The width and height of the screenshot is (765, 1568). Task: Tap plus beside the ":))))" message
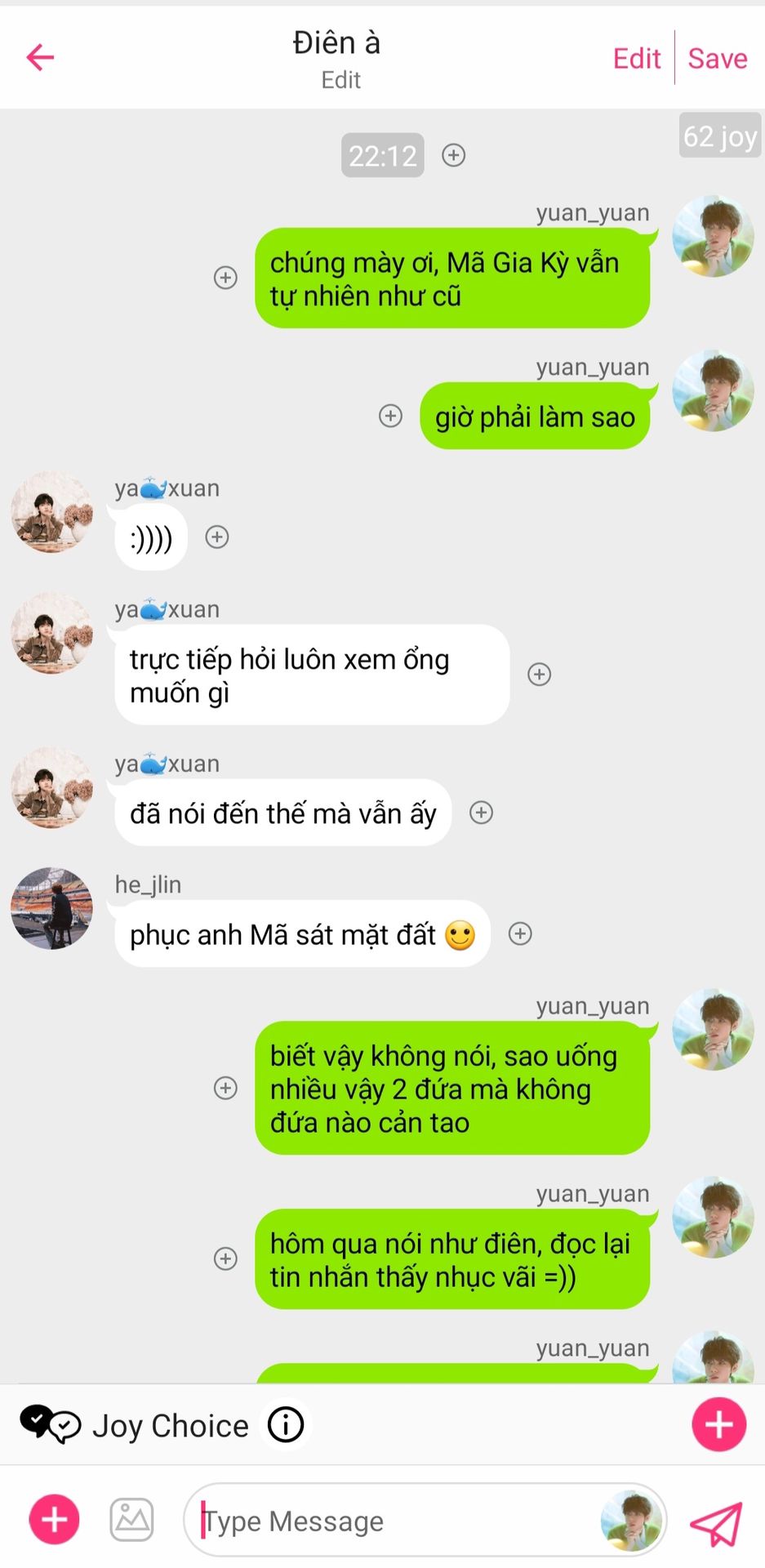tap(217, 537)
